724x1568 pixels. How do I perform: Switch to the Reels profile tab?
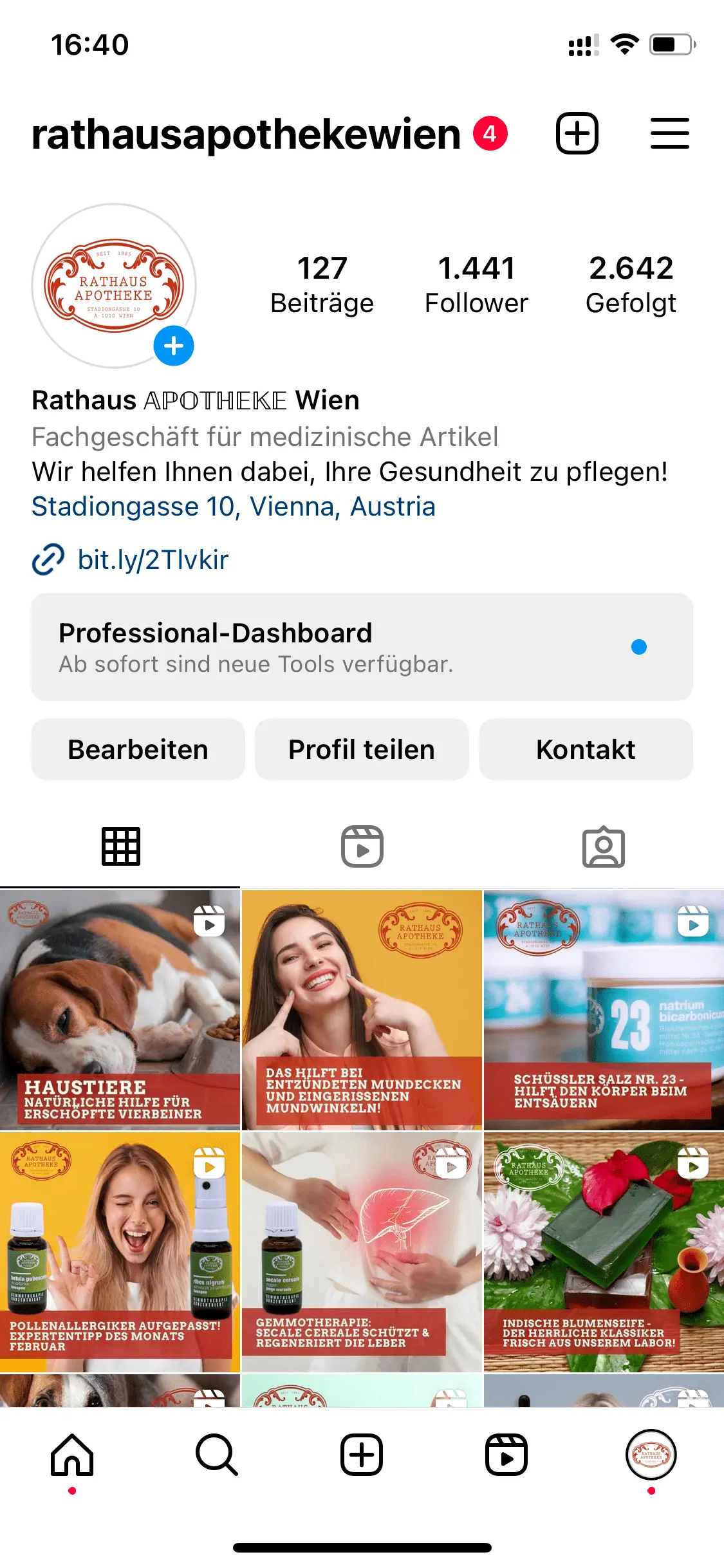click(x=362, y=846)
